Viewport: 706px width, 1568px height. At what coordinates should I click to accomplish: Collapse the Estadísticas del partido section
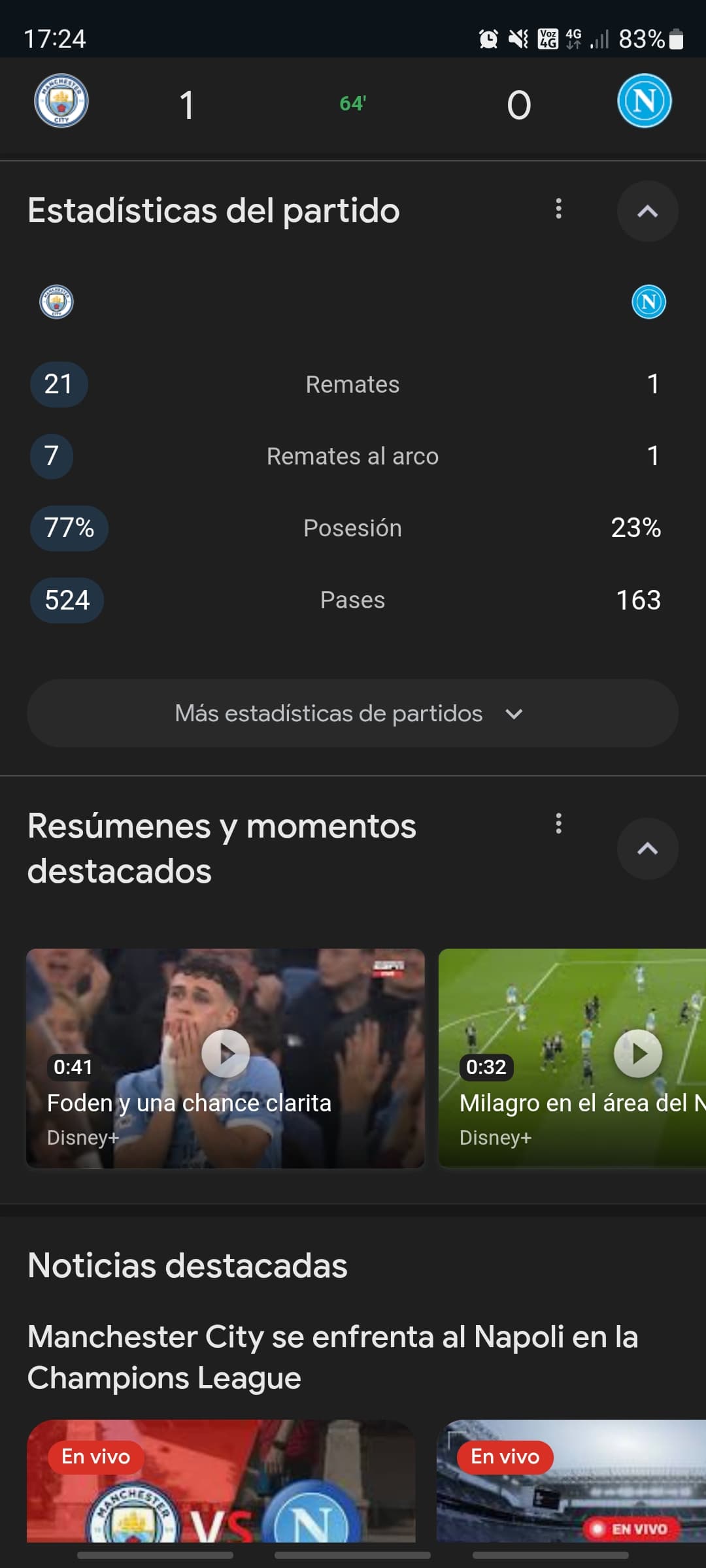coord(647,211)
